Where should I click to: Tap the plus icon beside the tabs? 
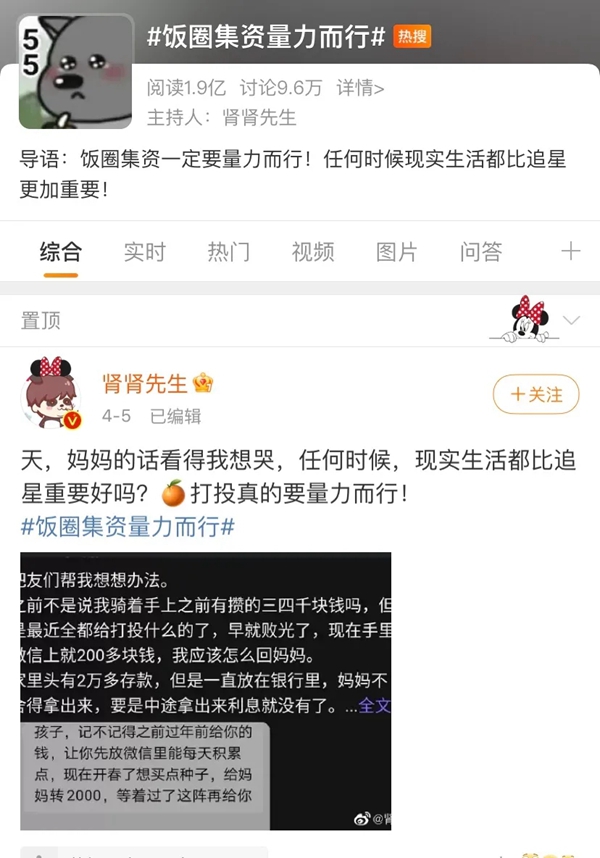(x=570, y=251)
